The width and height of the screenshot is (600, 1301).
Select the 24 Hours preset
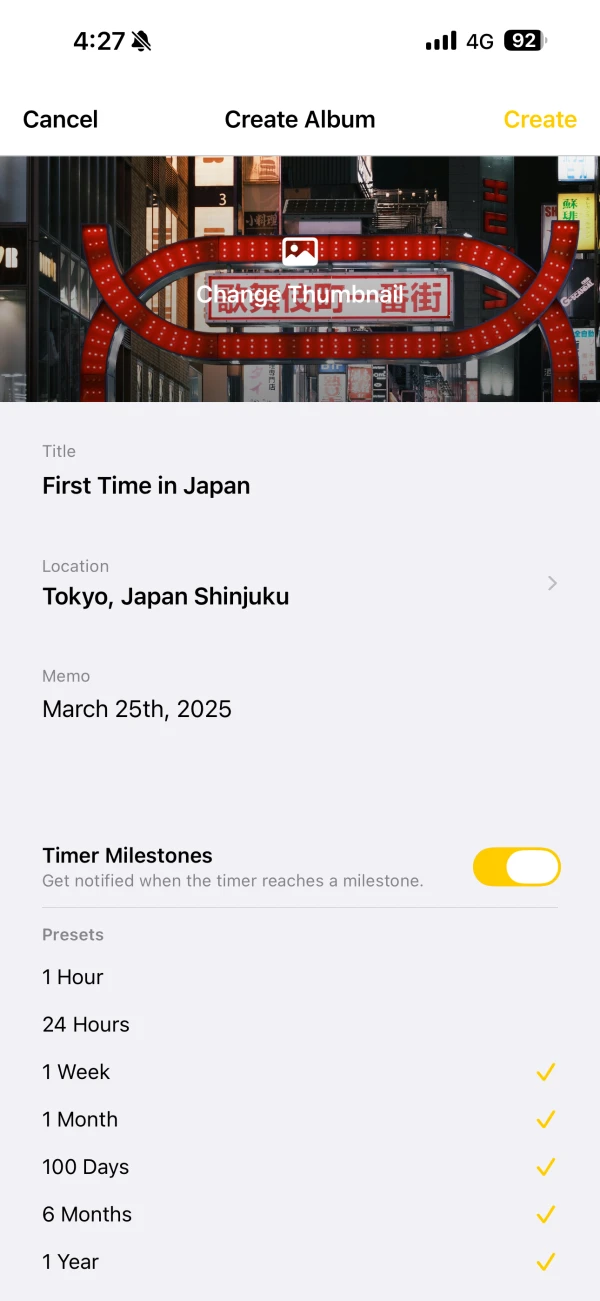pos(300,1024)
